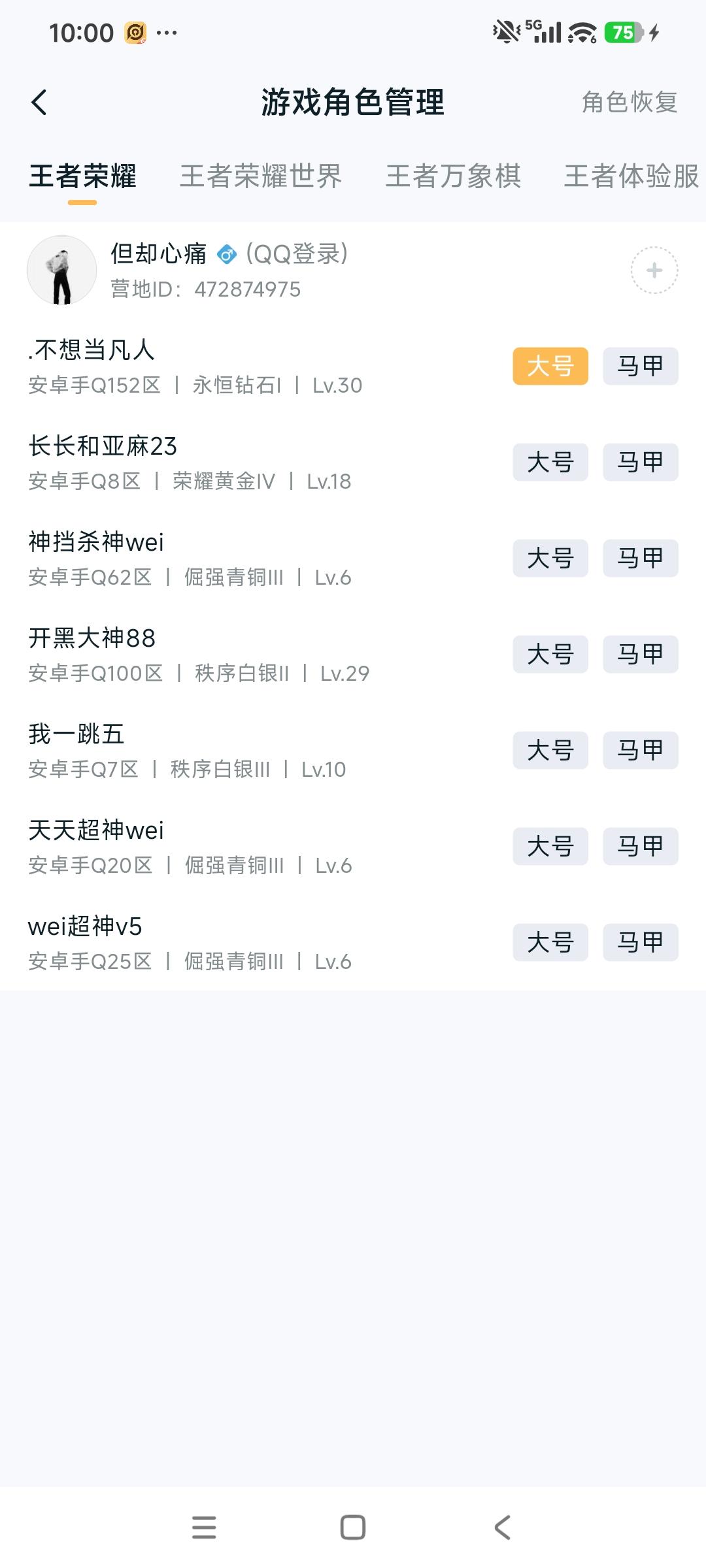
Task: Open 角色恢复 at top right
Action: pos(629,103)
